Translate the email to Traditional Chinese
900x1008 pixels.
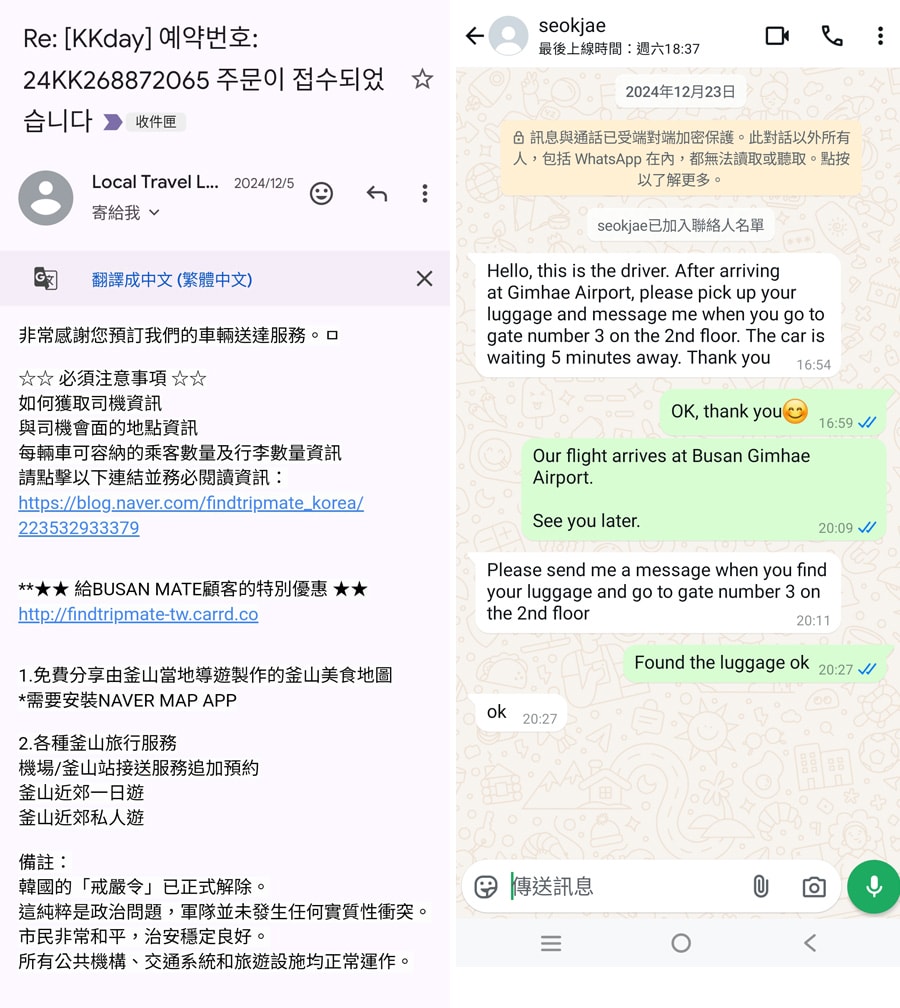point(171,280)
